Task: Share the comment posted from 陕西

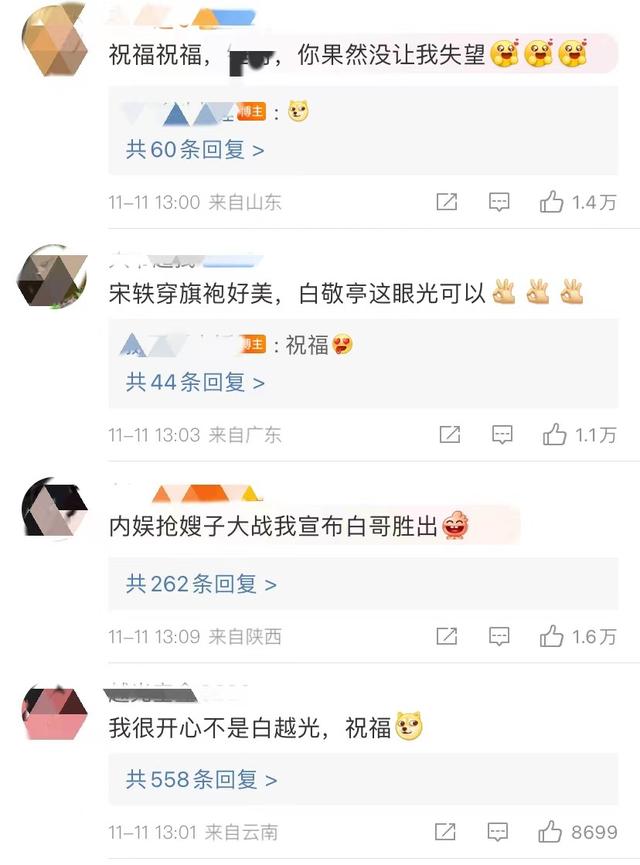Action: pos(447,636)
